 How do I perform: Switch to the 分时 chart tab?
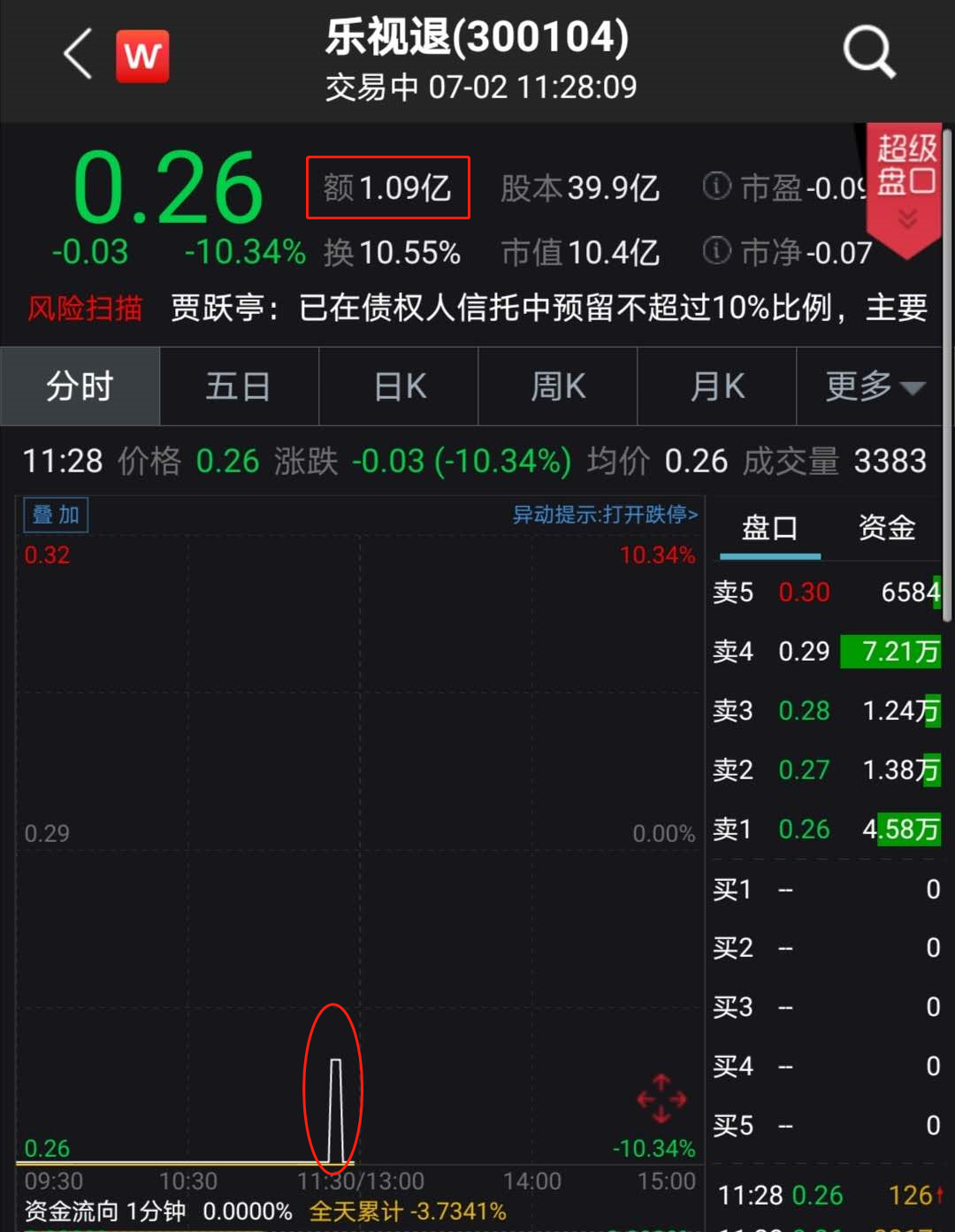80,386
